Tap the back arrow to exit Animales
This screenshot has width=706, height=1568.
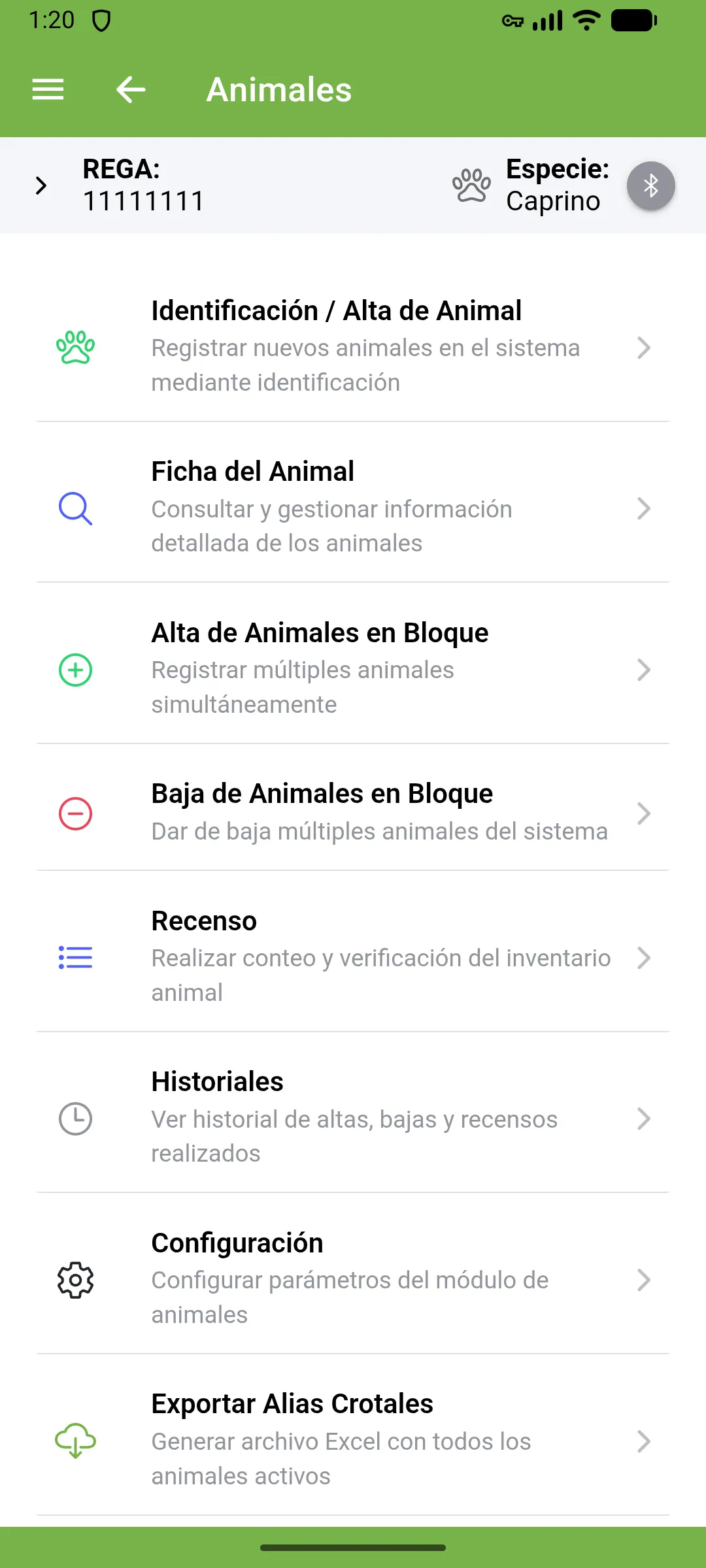(x=129, y=90)
